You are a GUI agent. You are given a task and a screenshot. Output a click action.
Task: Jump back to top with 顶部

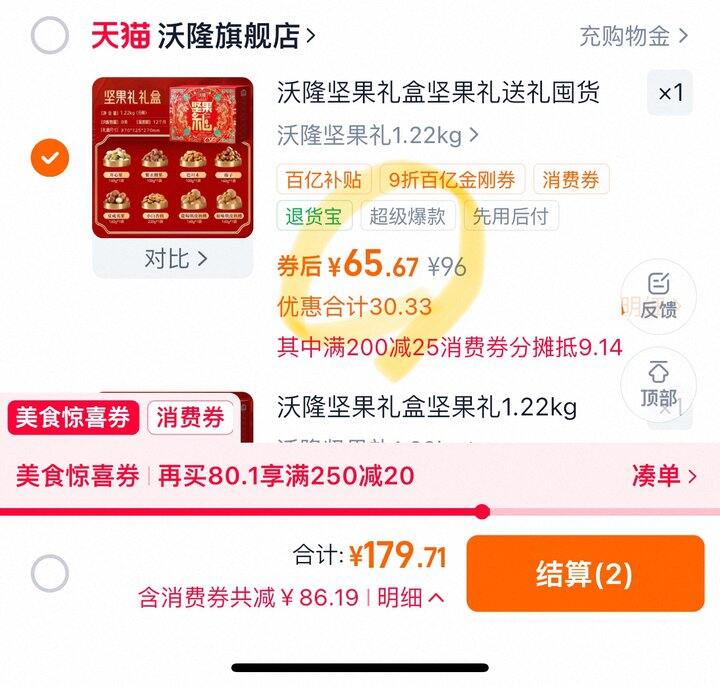658,384
